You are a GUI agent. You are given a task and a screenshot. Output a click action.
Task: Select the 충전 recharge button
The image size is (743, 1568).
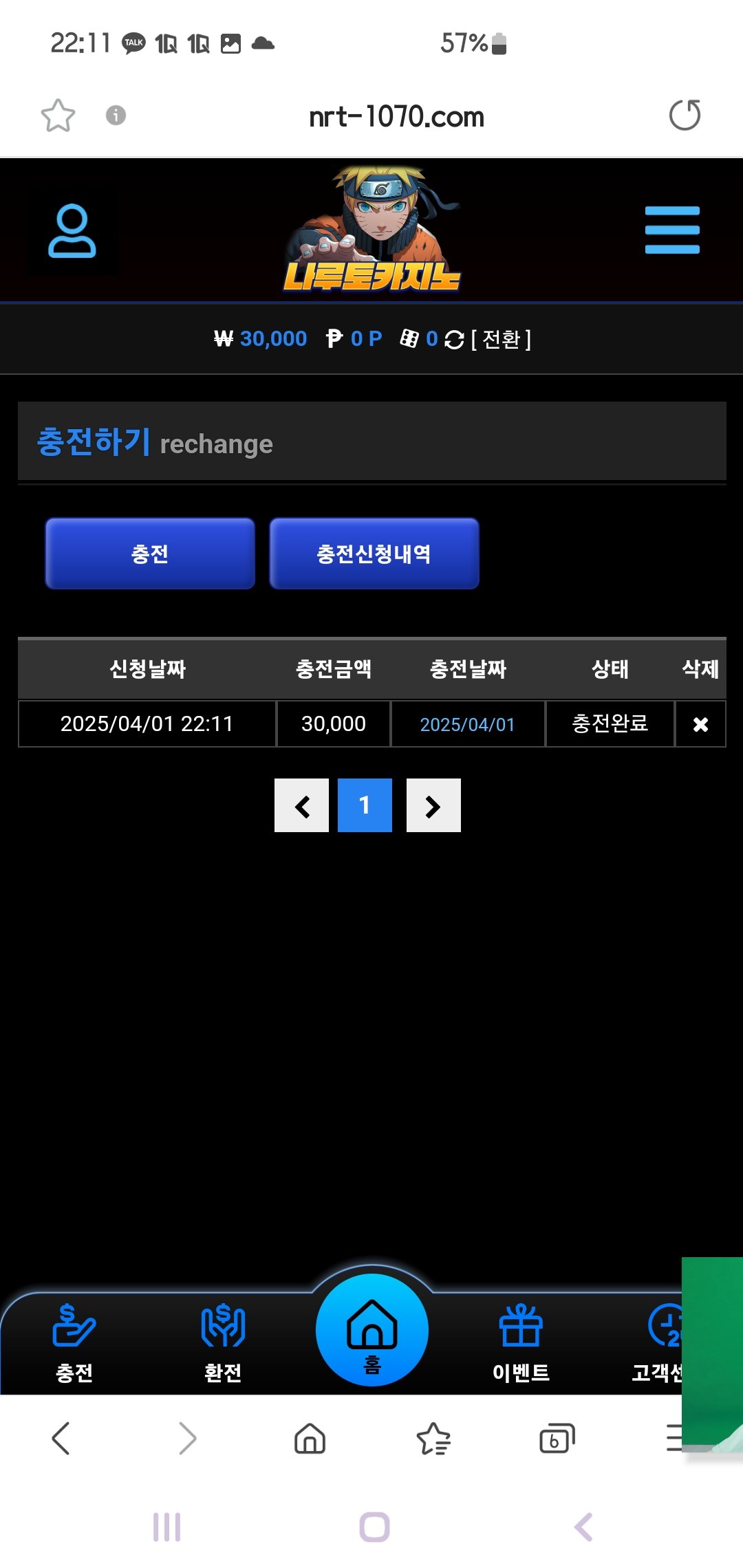150,554
